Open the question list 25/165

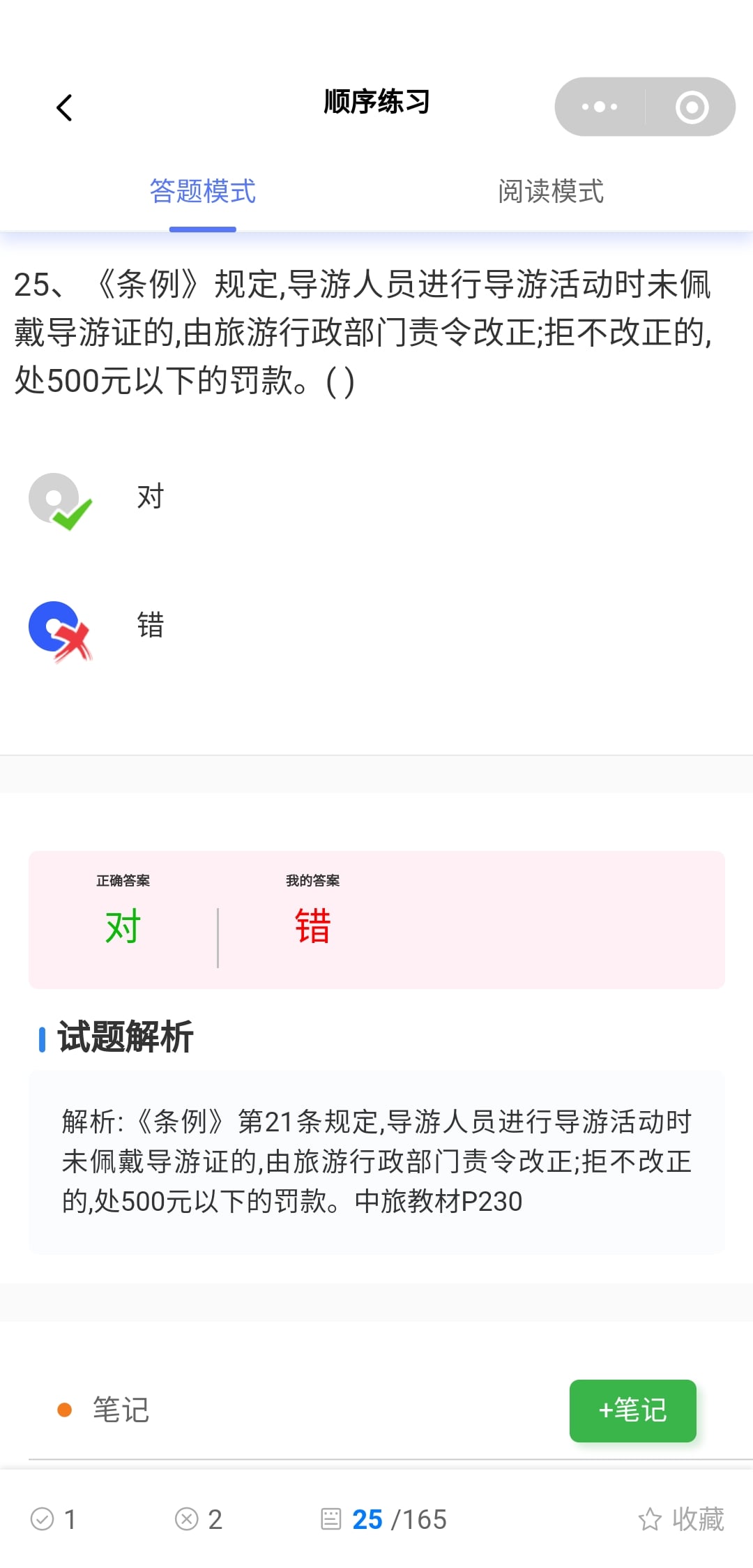384,1519
